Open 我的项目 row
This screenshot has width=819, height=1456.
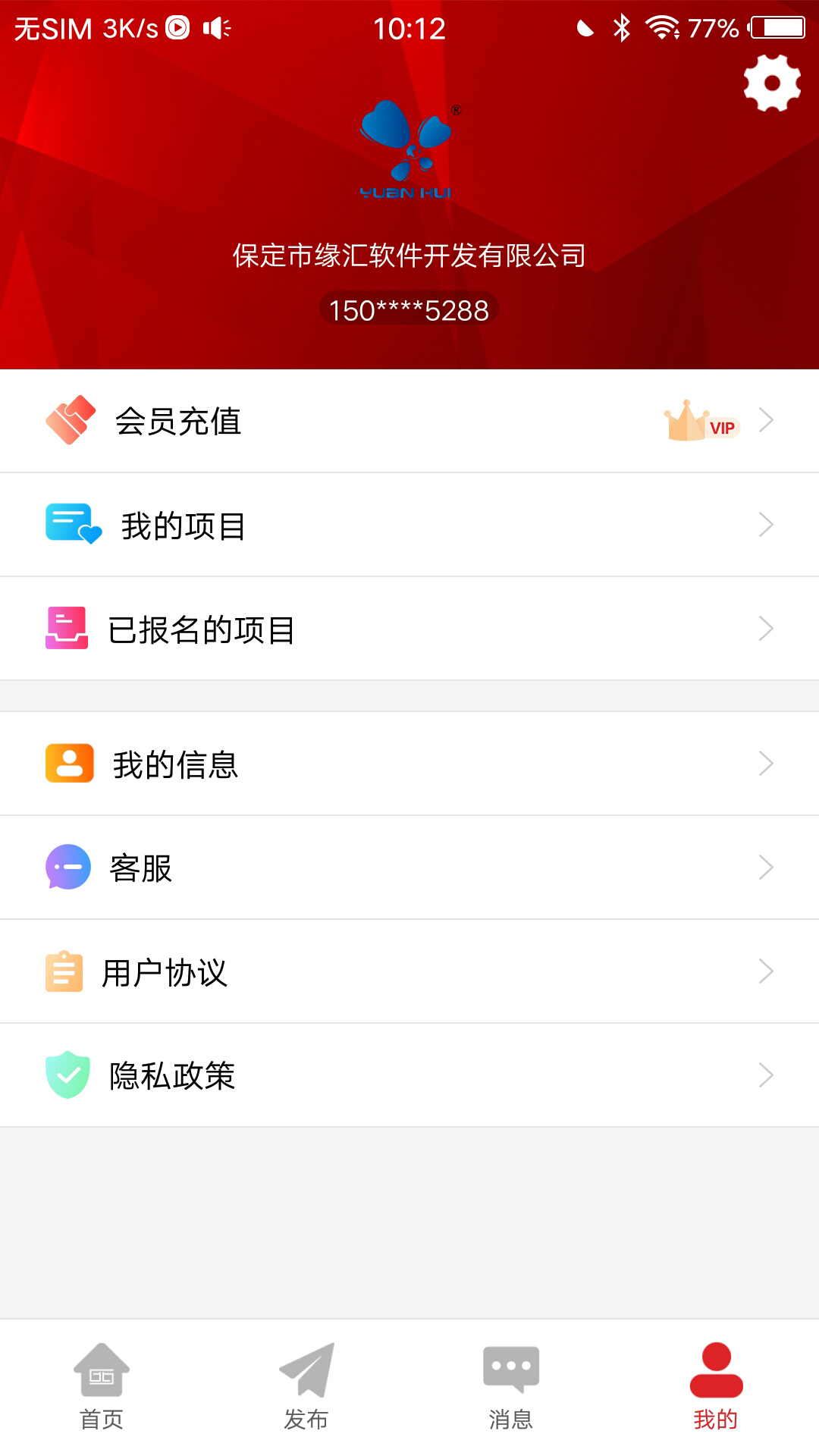click(409, 525)
